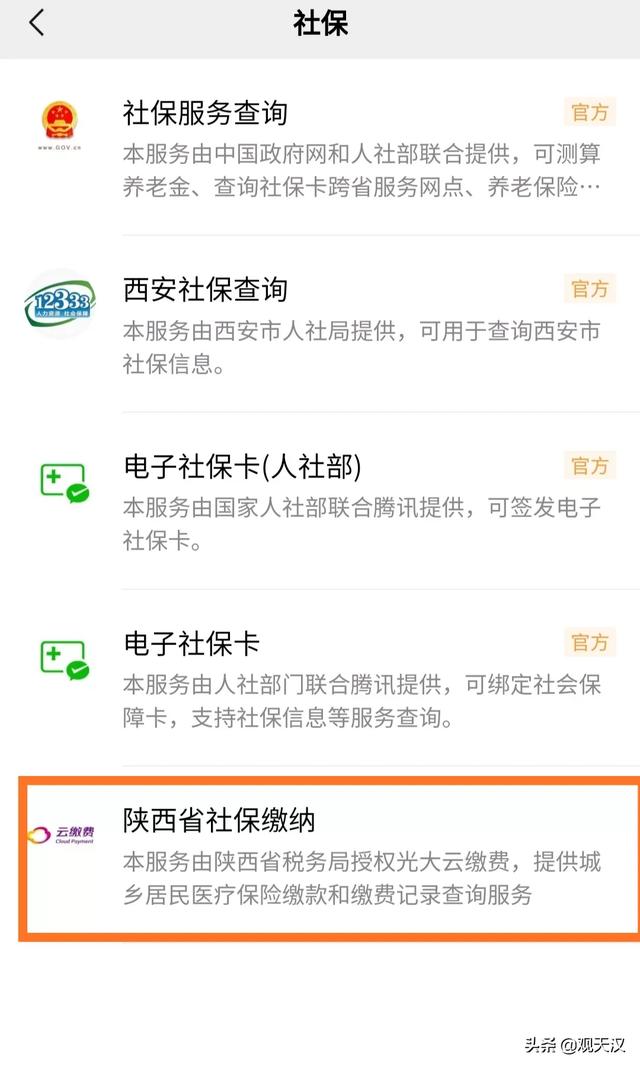Viewport: 640px width, 1068px height.
Task: Open 社保服务查询 service
Action: 320,147
